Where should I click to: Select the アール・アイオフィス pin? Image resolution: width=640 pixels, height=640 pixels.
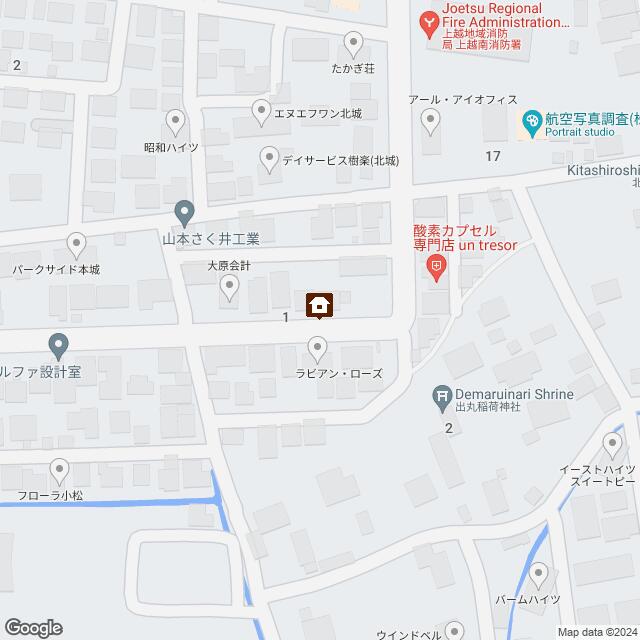[x=431, y=121]
